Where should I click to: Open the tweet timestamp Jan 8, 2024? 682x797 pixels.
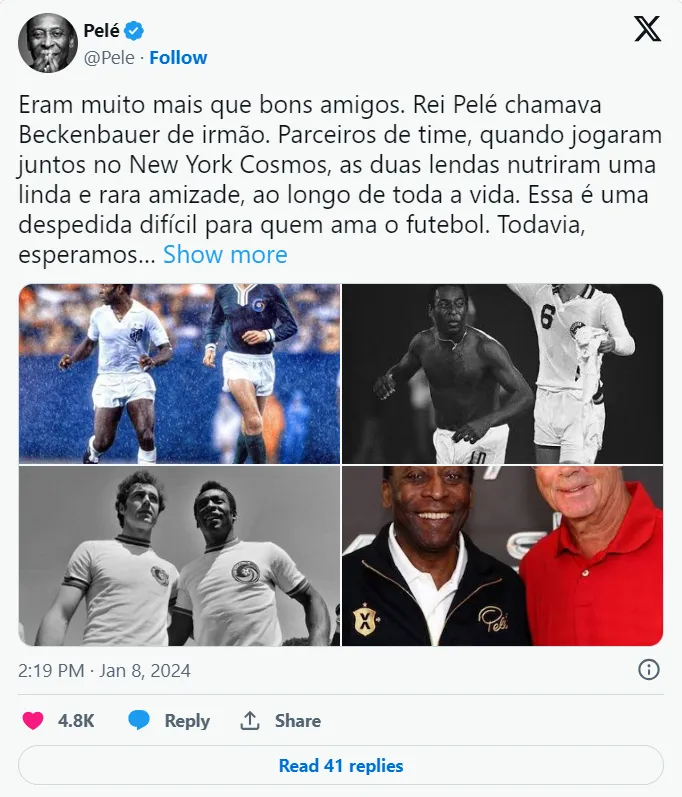pos(104,670)
